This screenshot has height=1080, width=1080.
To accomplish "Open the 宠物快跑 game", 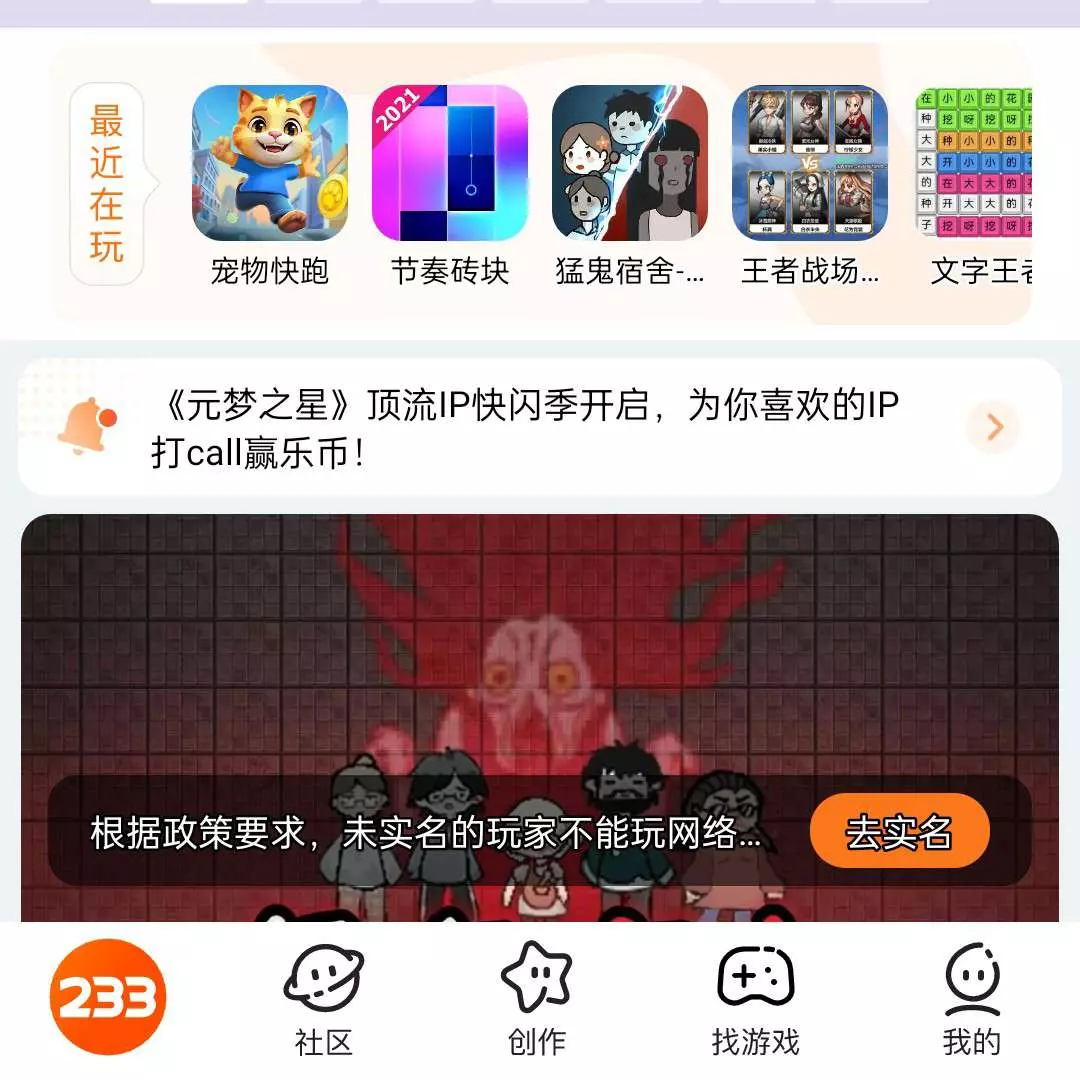I will coord(270,163).
